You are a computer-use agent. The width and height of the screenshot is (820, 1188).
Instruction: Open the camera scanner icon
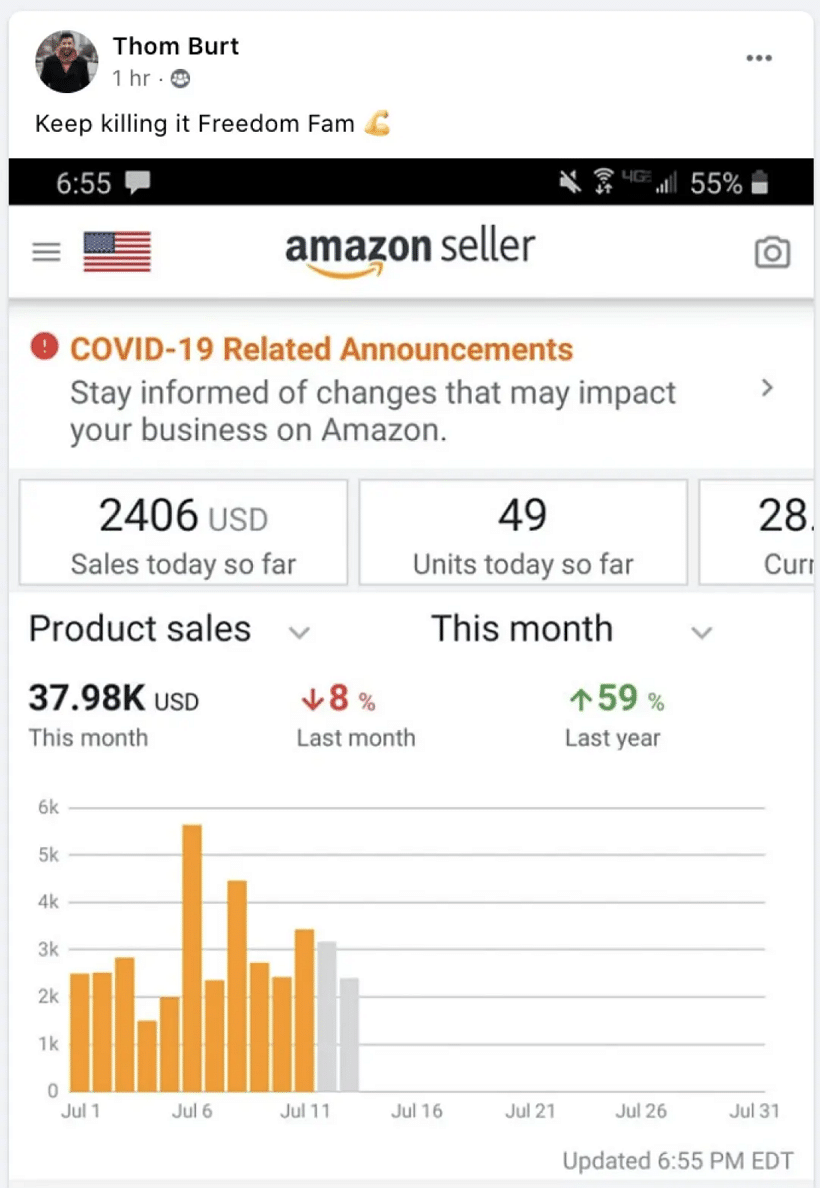click(x=771, y=251)
